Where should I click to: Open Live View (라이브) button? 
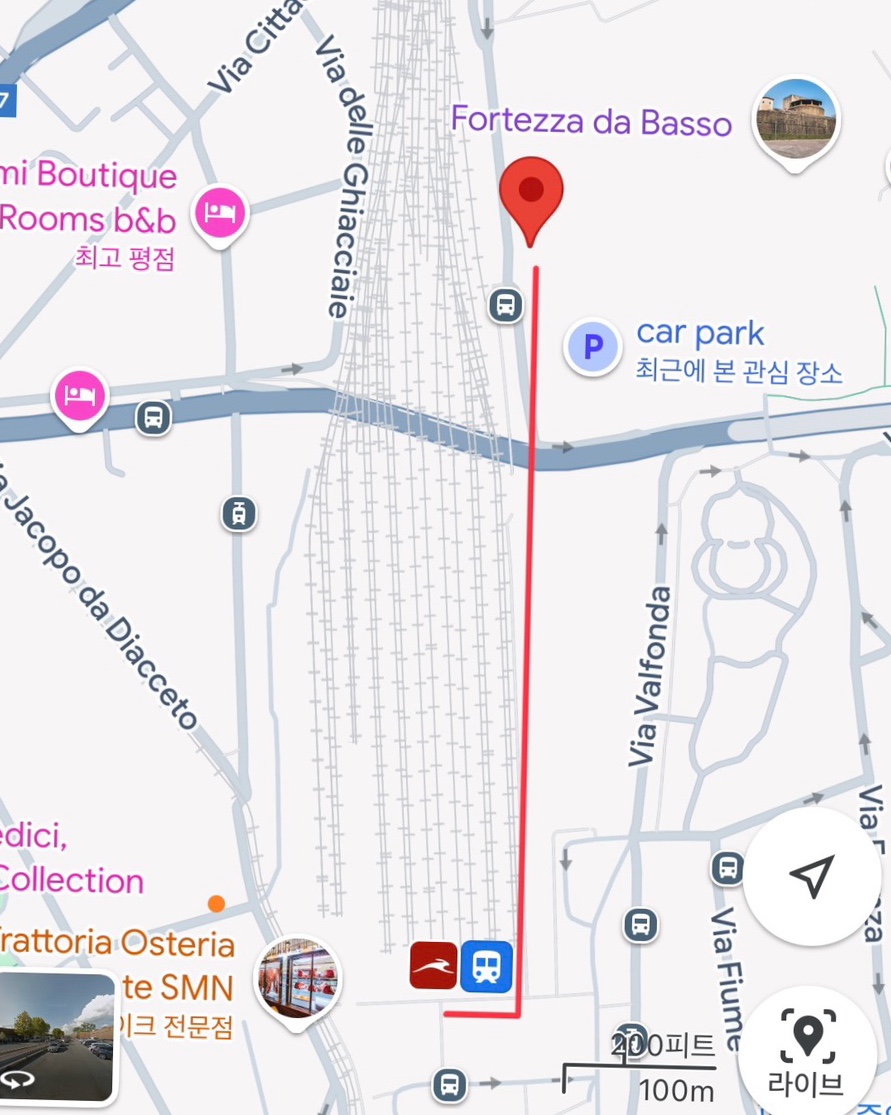coord(807,1050)
